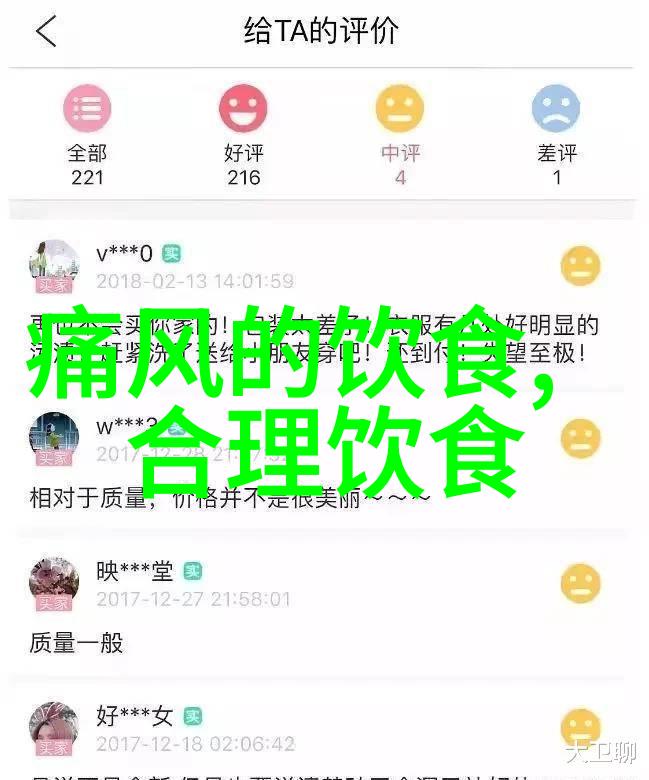649x780 pixels.
Task: Open reviewer v***0's profile avatar
Action: 54,266
